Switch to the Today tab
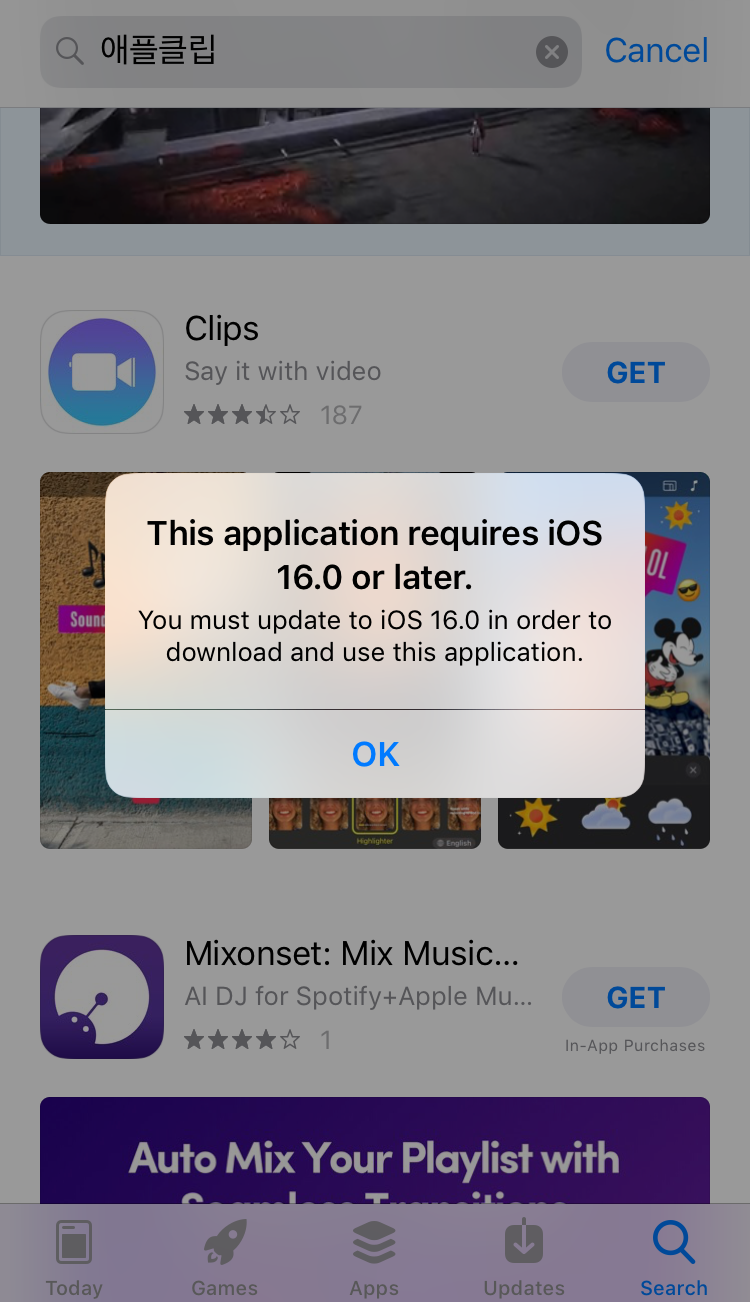This screenshot has width=750, height=1302. (x=74, y=1257)
